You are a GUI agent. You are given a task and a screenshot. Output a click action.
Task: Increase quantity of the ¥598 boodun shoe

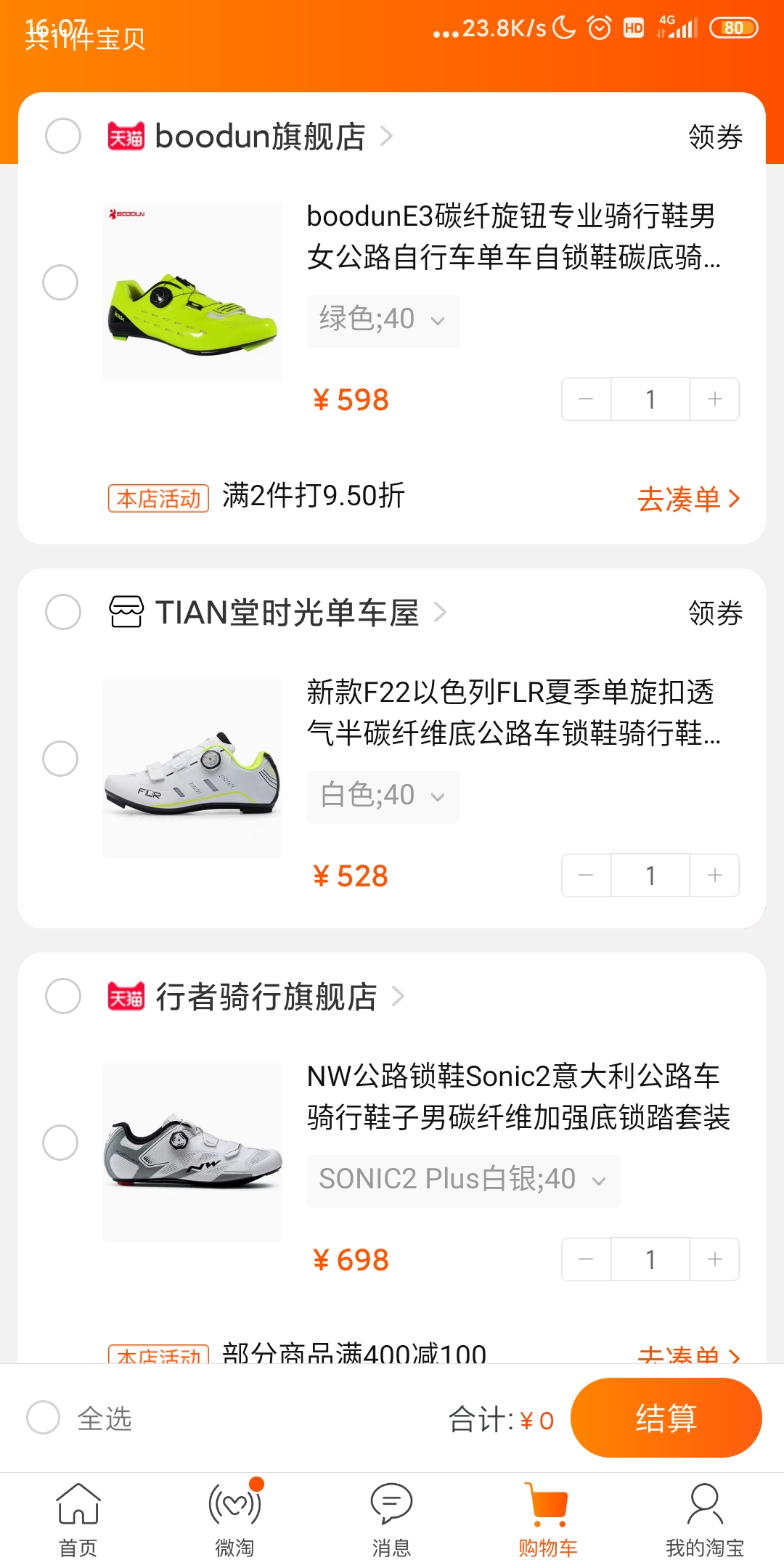(x=714, y=399)
